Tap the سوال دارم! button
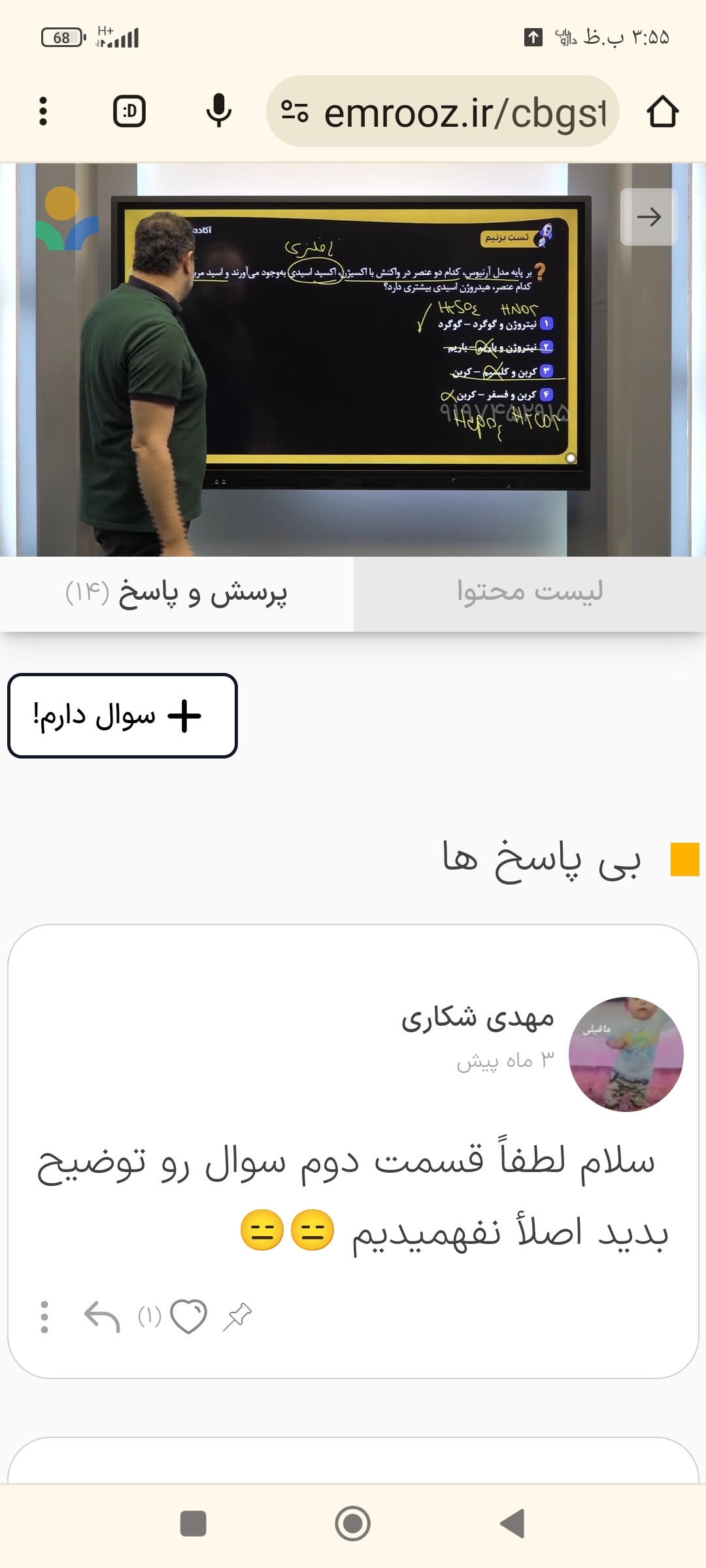This screenshot has height=1568, width=706. 122,715
